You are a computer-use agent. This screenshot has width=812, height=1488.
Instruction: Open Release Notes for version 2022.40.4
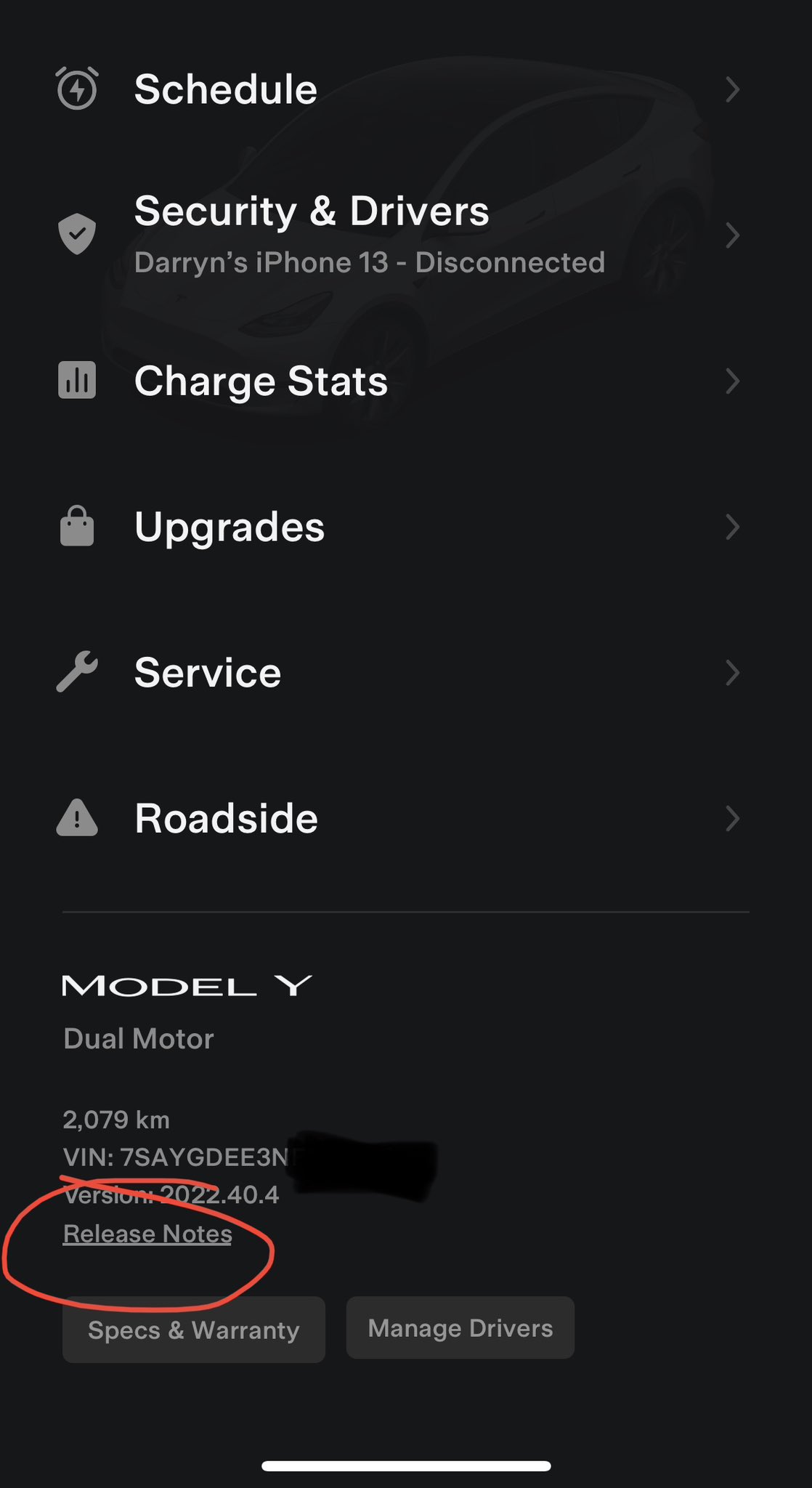pyautogui.click(x=147, y=1233)
